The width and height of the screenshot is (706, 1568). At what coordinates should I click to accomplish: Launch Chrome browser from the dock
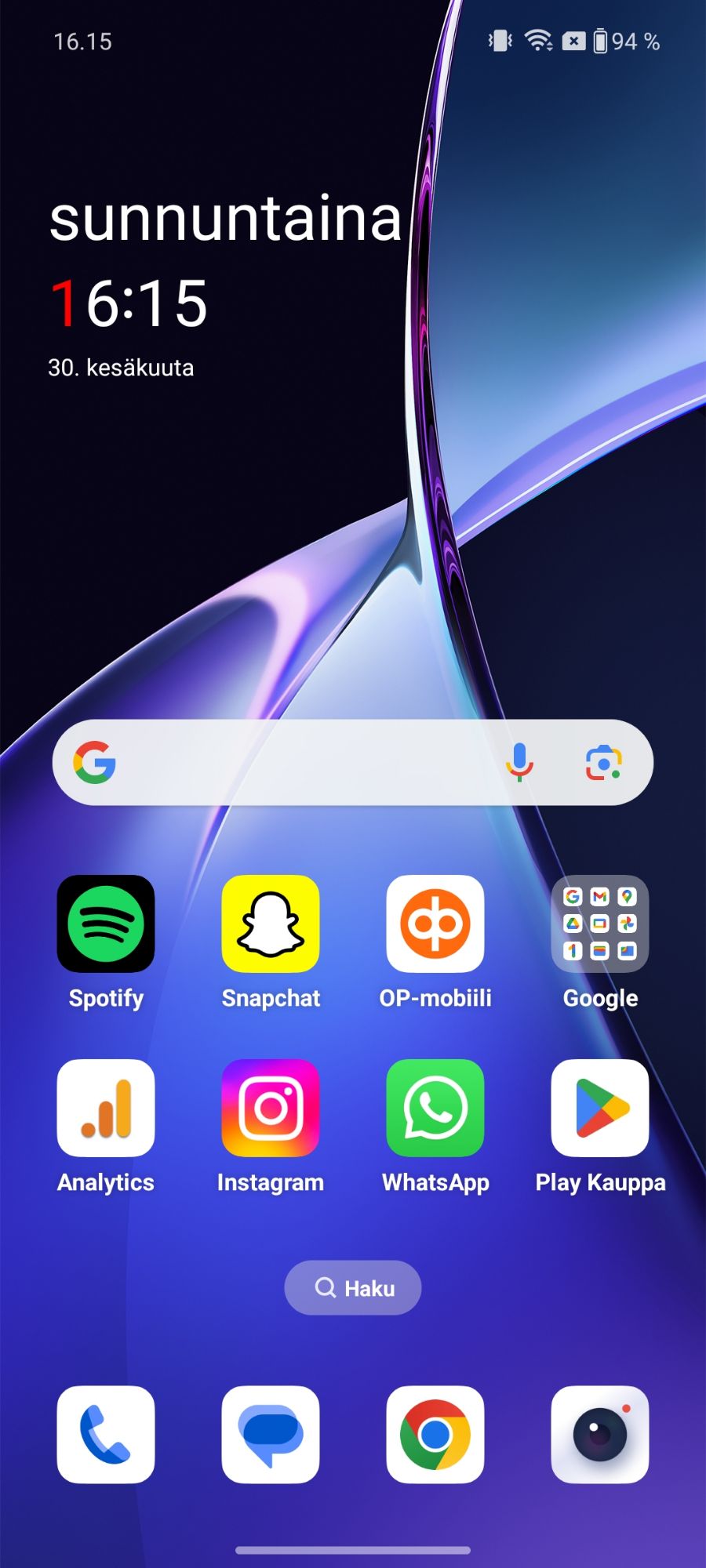coord(435,1434)
